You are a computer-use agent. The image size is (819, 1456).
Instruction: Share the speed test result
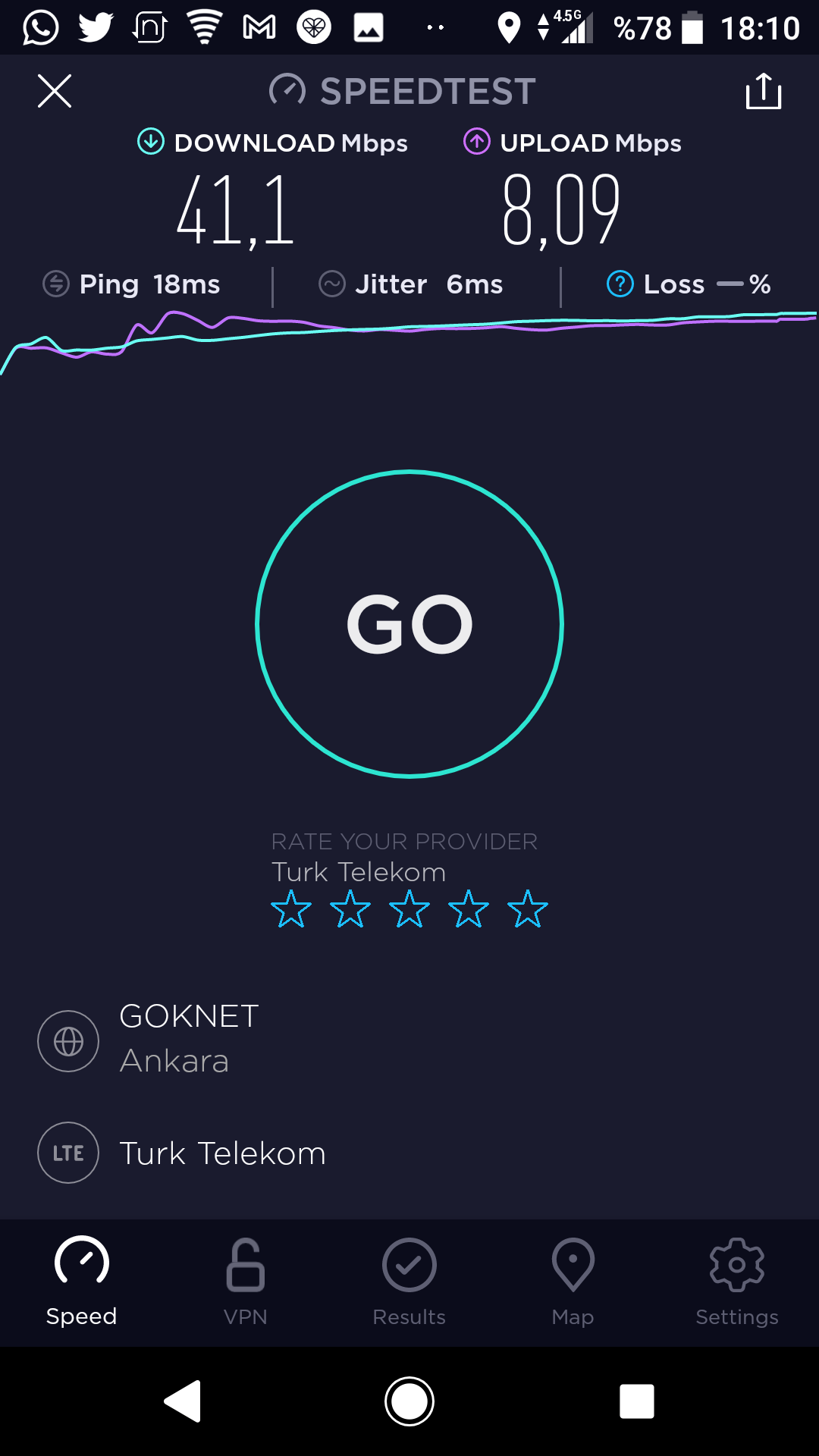coord(764,91)
